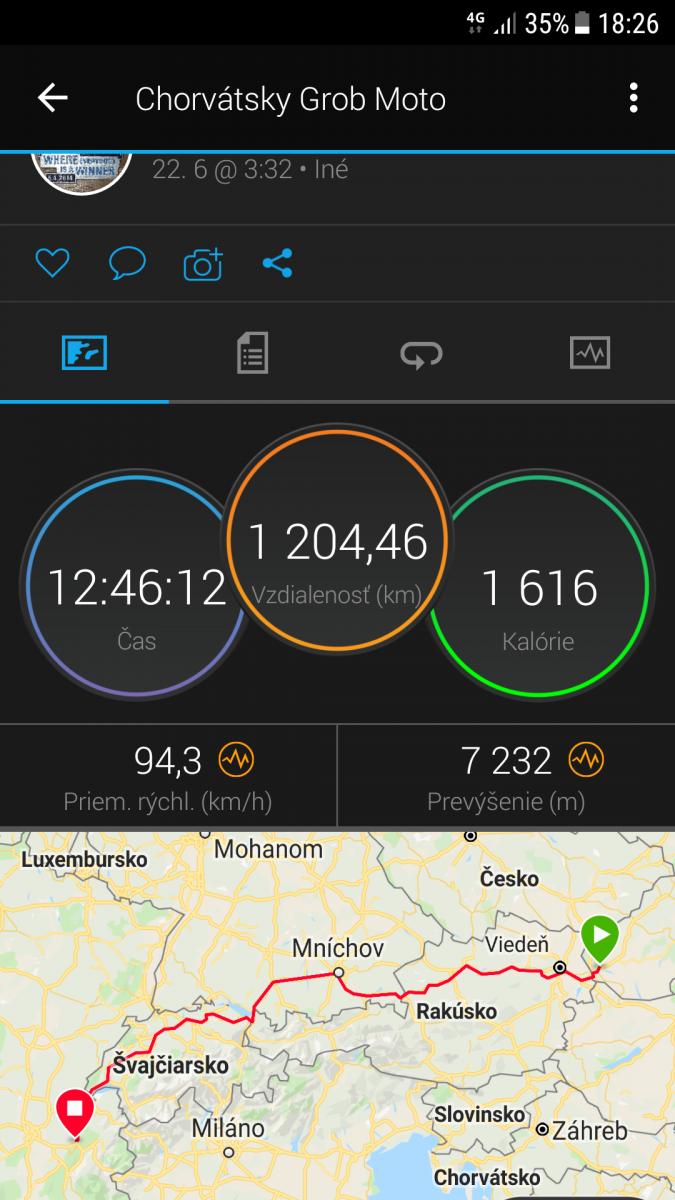Open the profile picture avatar
675x1200 pixels.
pos(82,171)
